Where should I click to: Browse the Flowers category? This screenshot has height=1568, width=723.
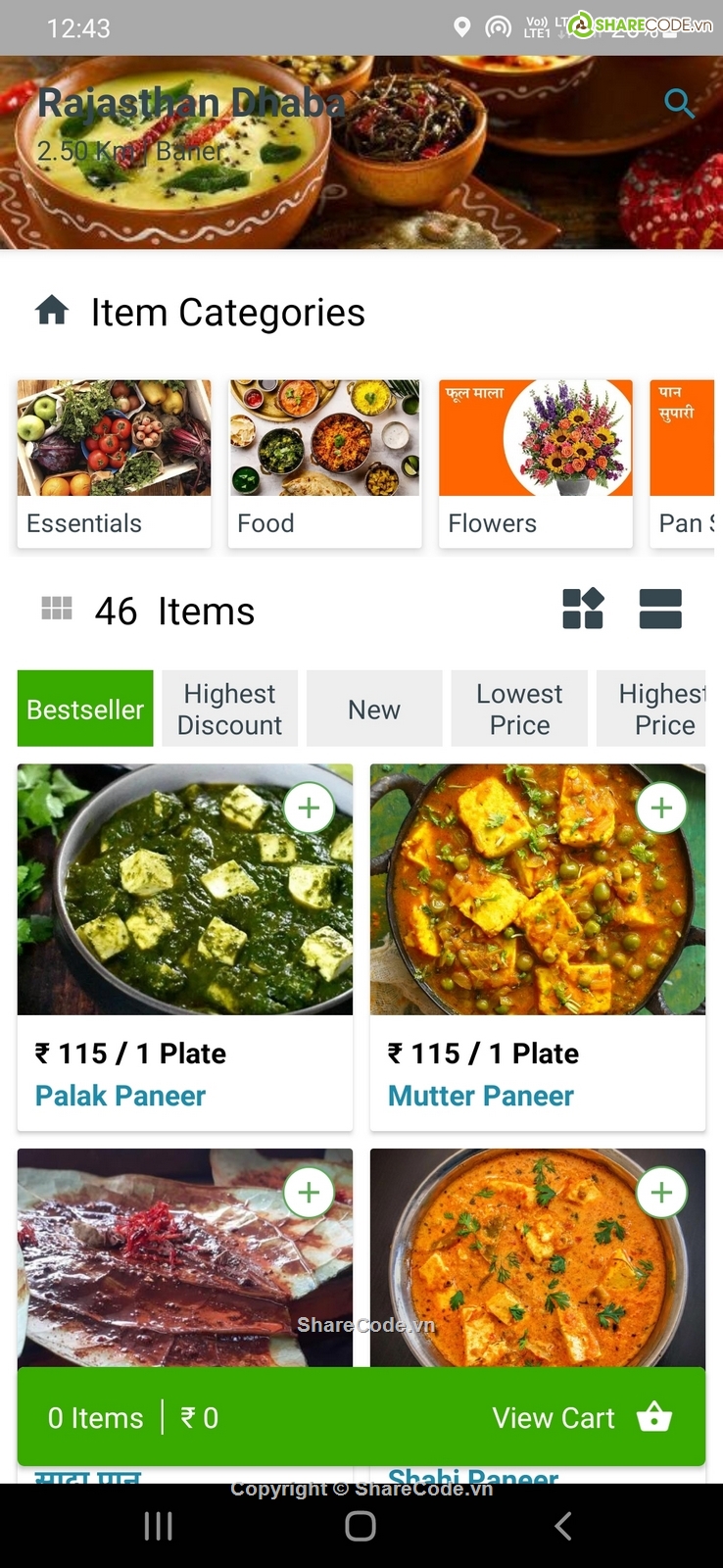pyautogui.click(x=535, y=463)
